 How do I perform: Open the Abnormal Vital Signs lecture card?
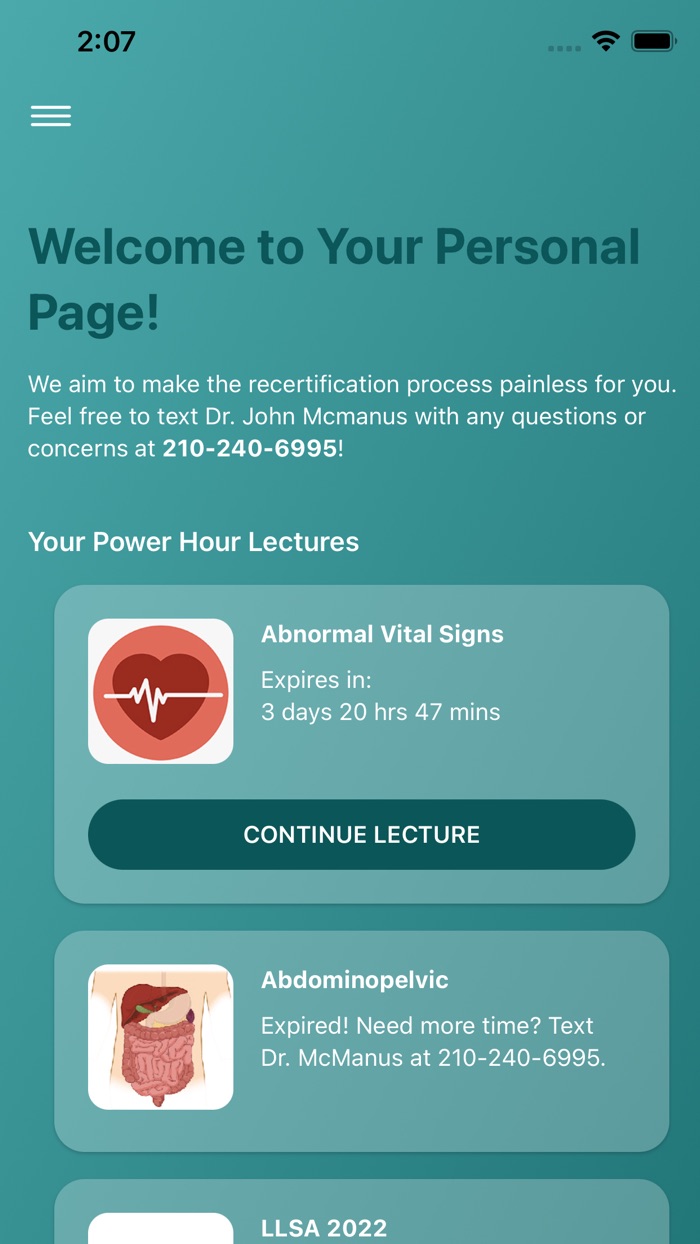[361, 744]
